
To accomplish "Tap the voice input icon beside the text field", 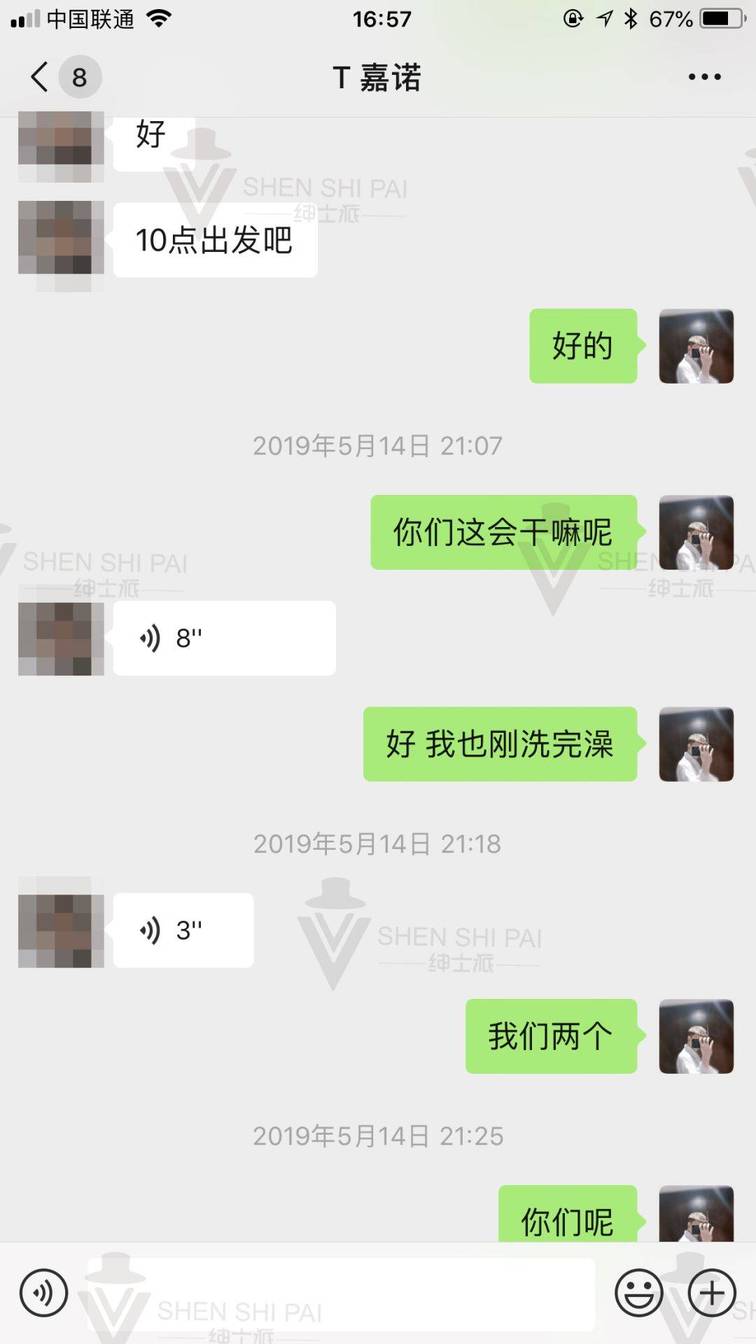I will 42,1292.
